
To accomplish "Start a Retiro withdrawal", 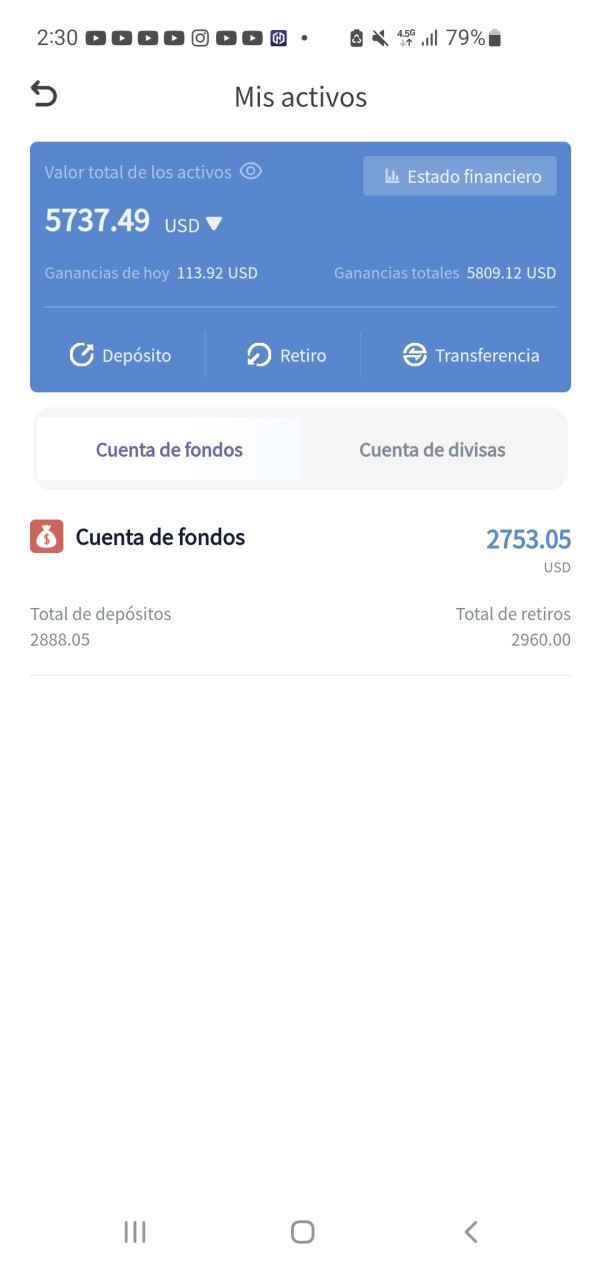I will coord(286,355).
